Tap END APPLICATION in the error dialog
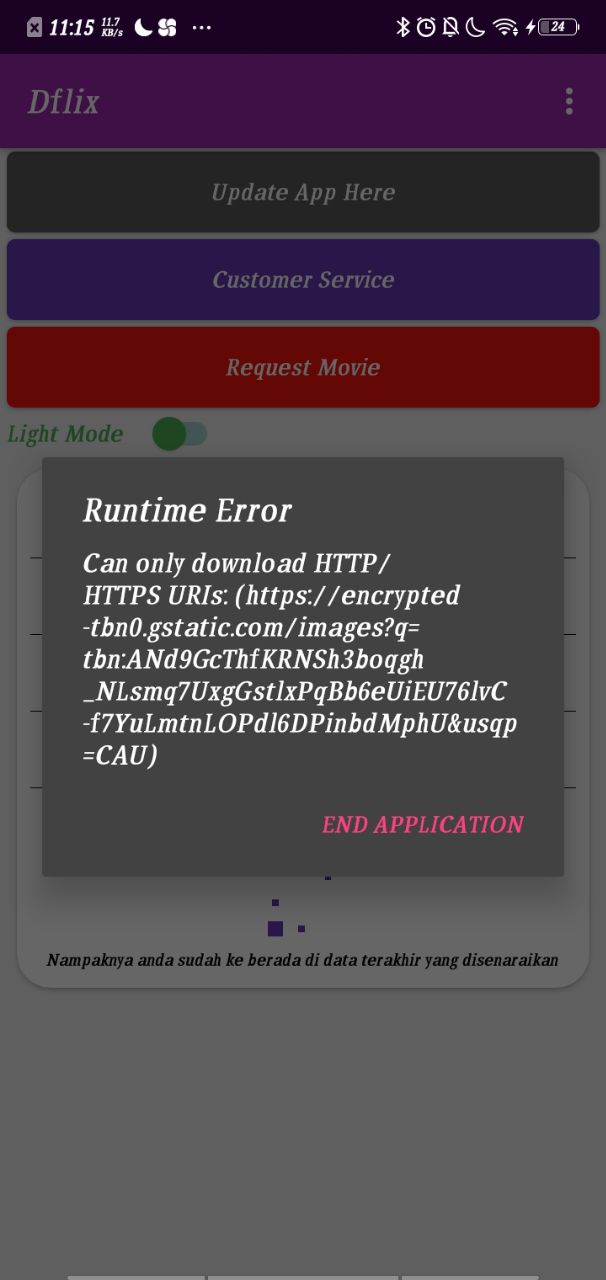Viewport: 606px width, 1280px height. (x=422, y=825)
